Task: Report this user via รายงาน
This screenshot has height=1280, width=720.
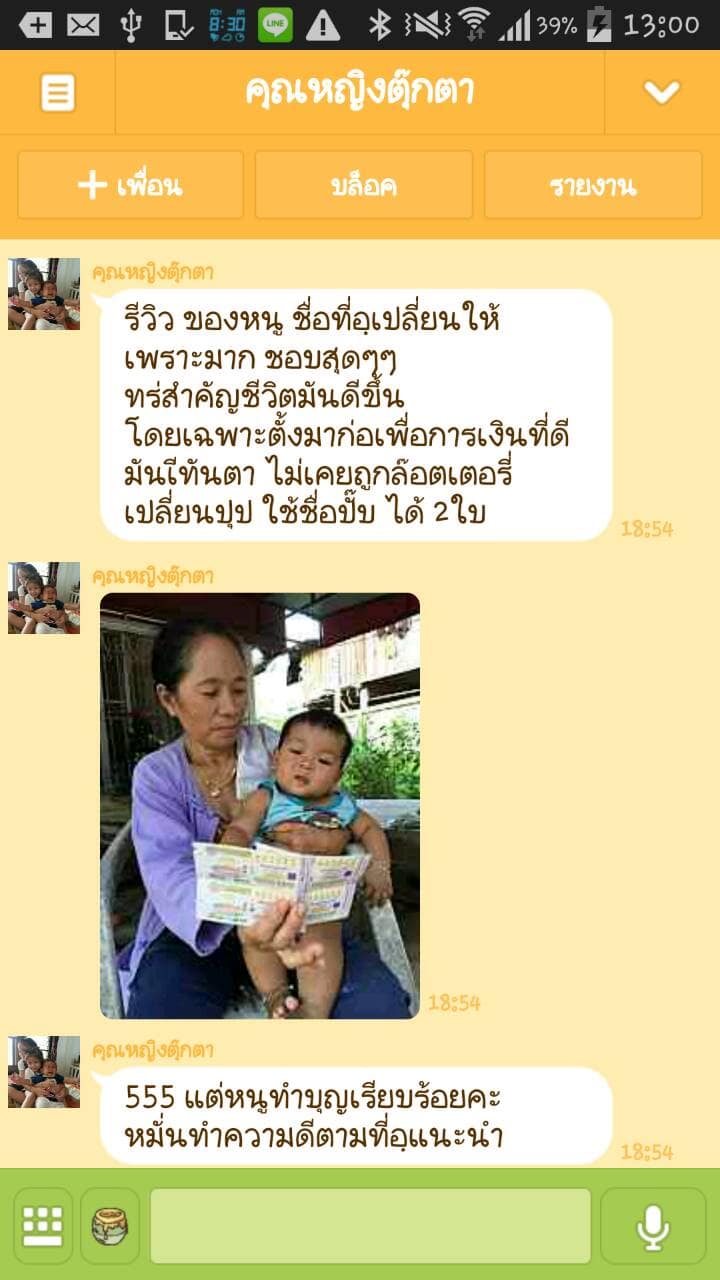Action: tap(593, 185)
